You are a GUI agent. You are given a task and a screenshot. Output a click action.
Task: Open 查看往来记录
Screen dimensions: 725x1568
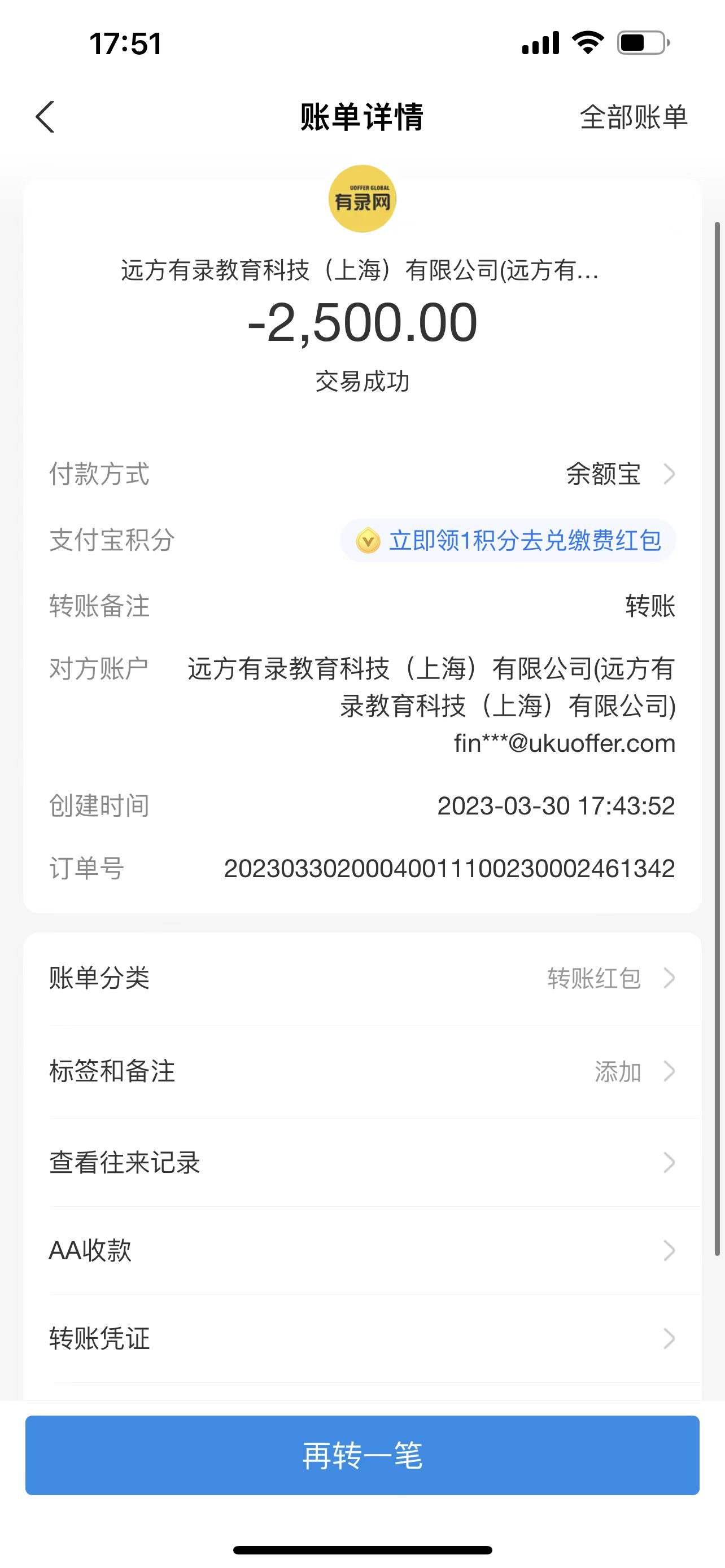tap(362, 1163)
